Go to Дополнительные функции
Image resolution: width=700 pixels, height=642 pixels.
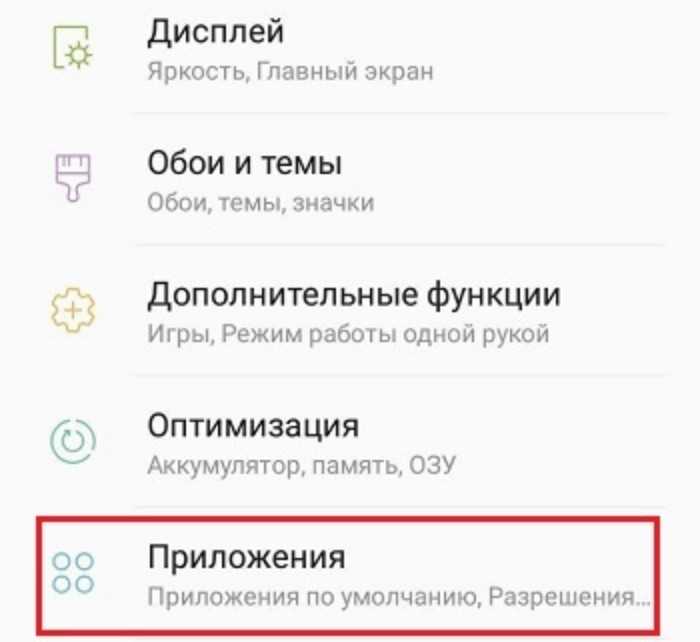350,312
